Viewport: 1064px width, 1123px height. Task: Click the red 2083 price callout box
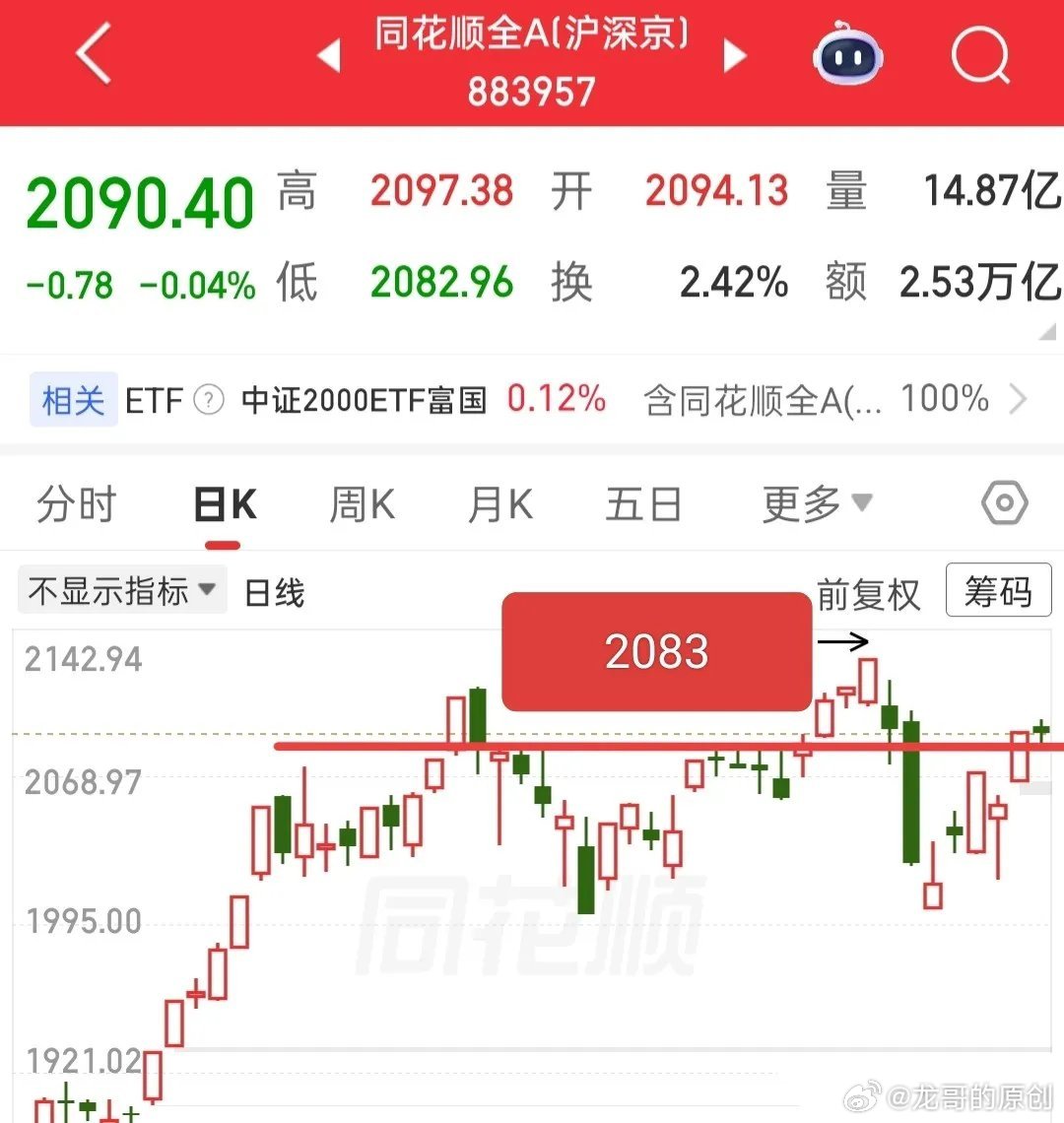657,650
